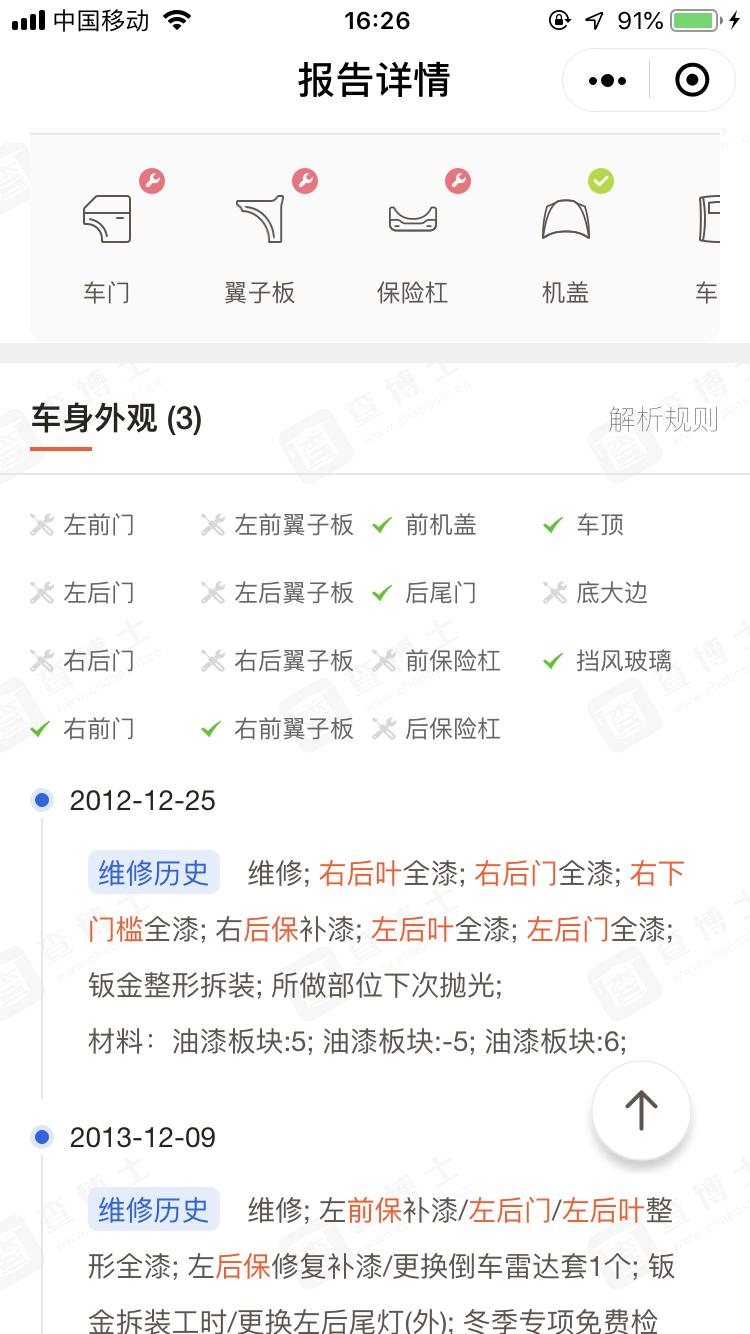Tap the wrench icon beside 左前门
The width and height of the screenshot is (750, 1334).
point(42,524)
